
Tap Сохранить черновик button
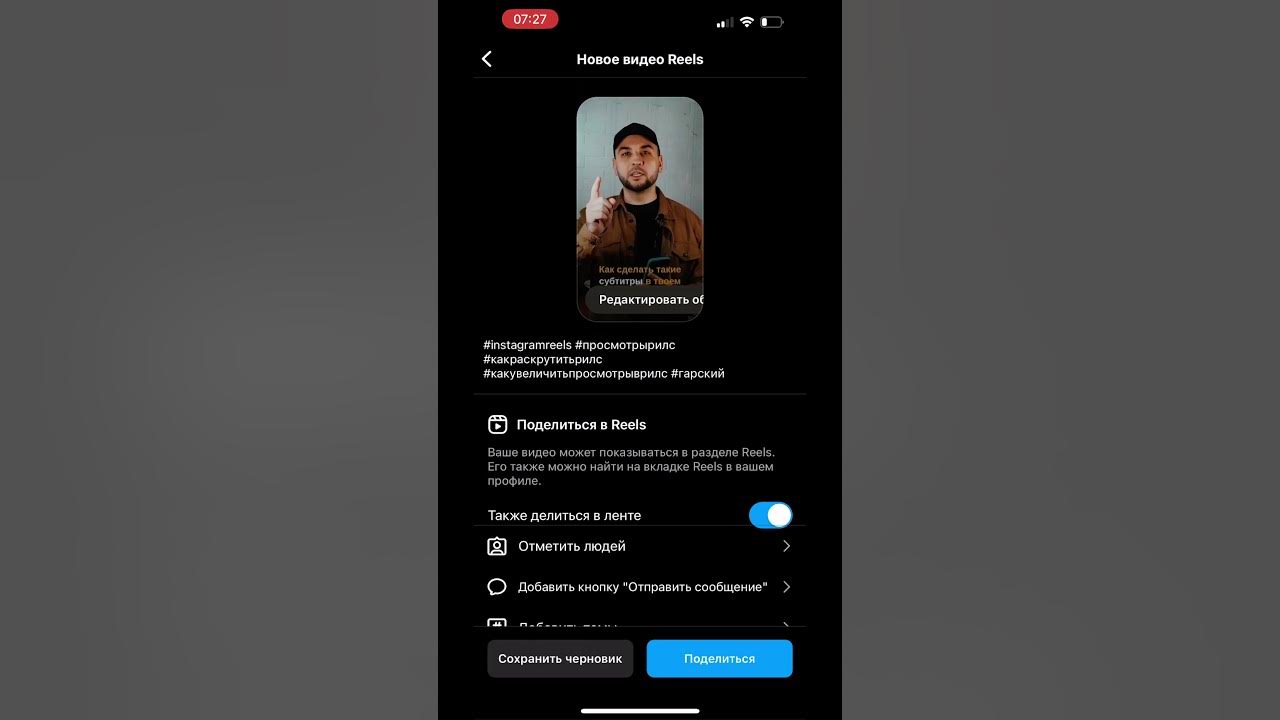click(x=560, y=659)
